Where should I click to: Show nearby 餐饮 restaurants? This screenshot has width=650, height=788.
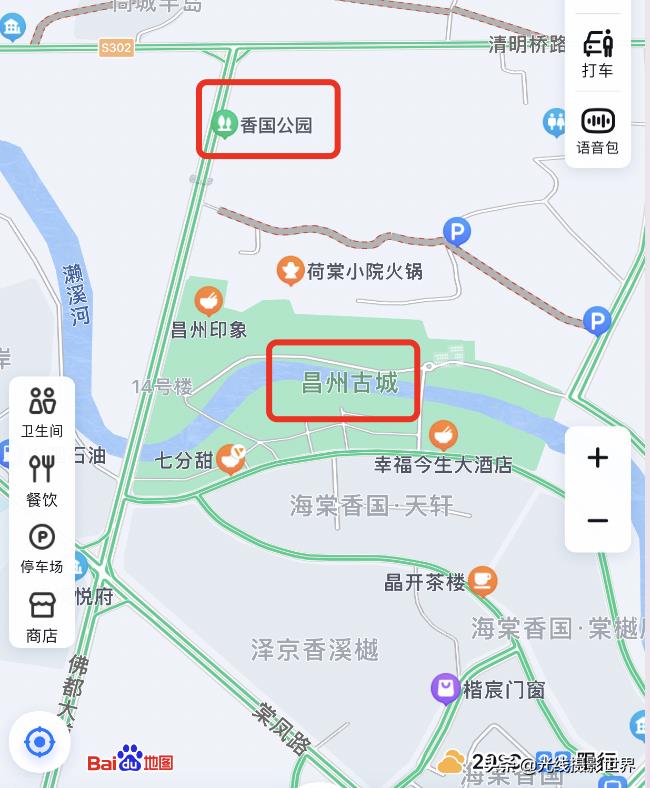pos(42,479)
